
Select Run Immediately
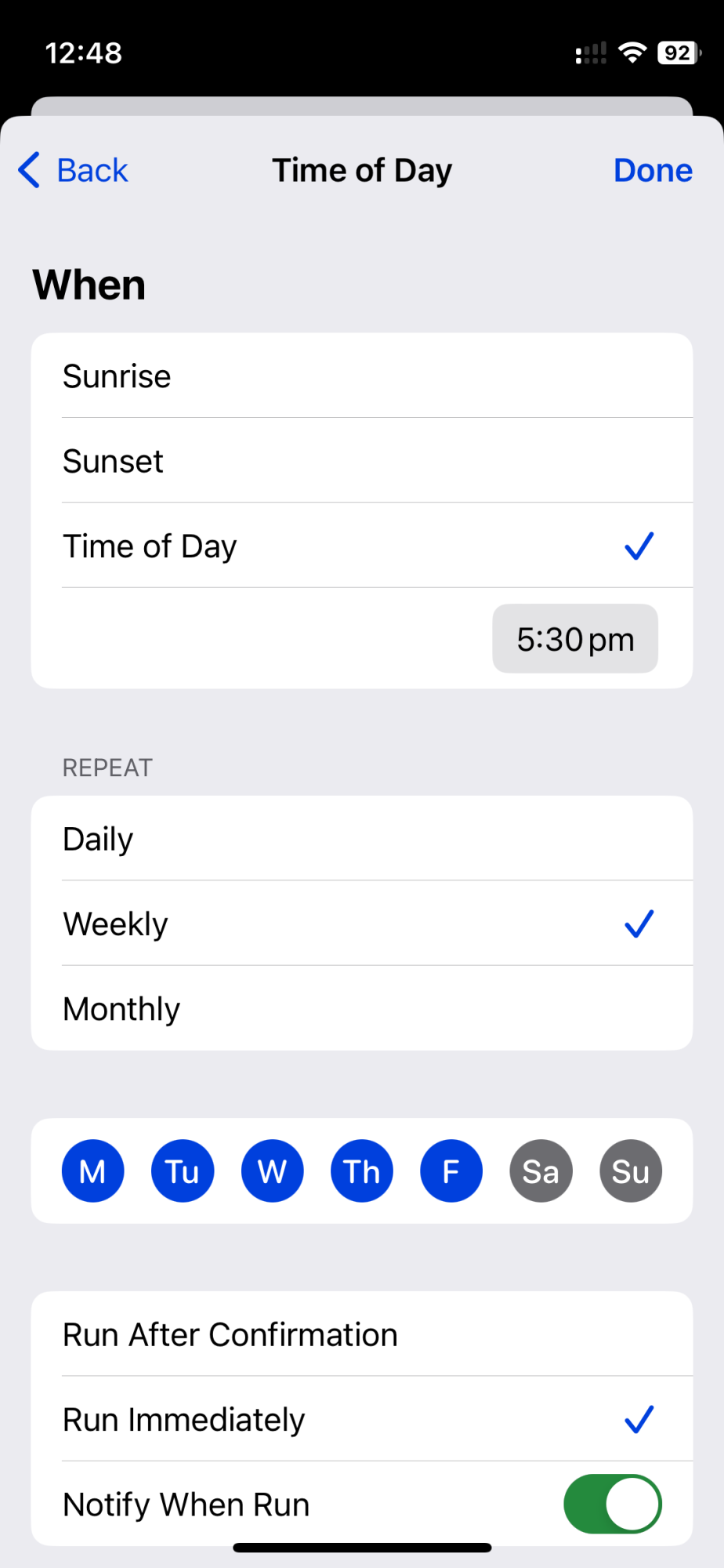click(x=362, y=1419)
